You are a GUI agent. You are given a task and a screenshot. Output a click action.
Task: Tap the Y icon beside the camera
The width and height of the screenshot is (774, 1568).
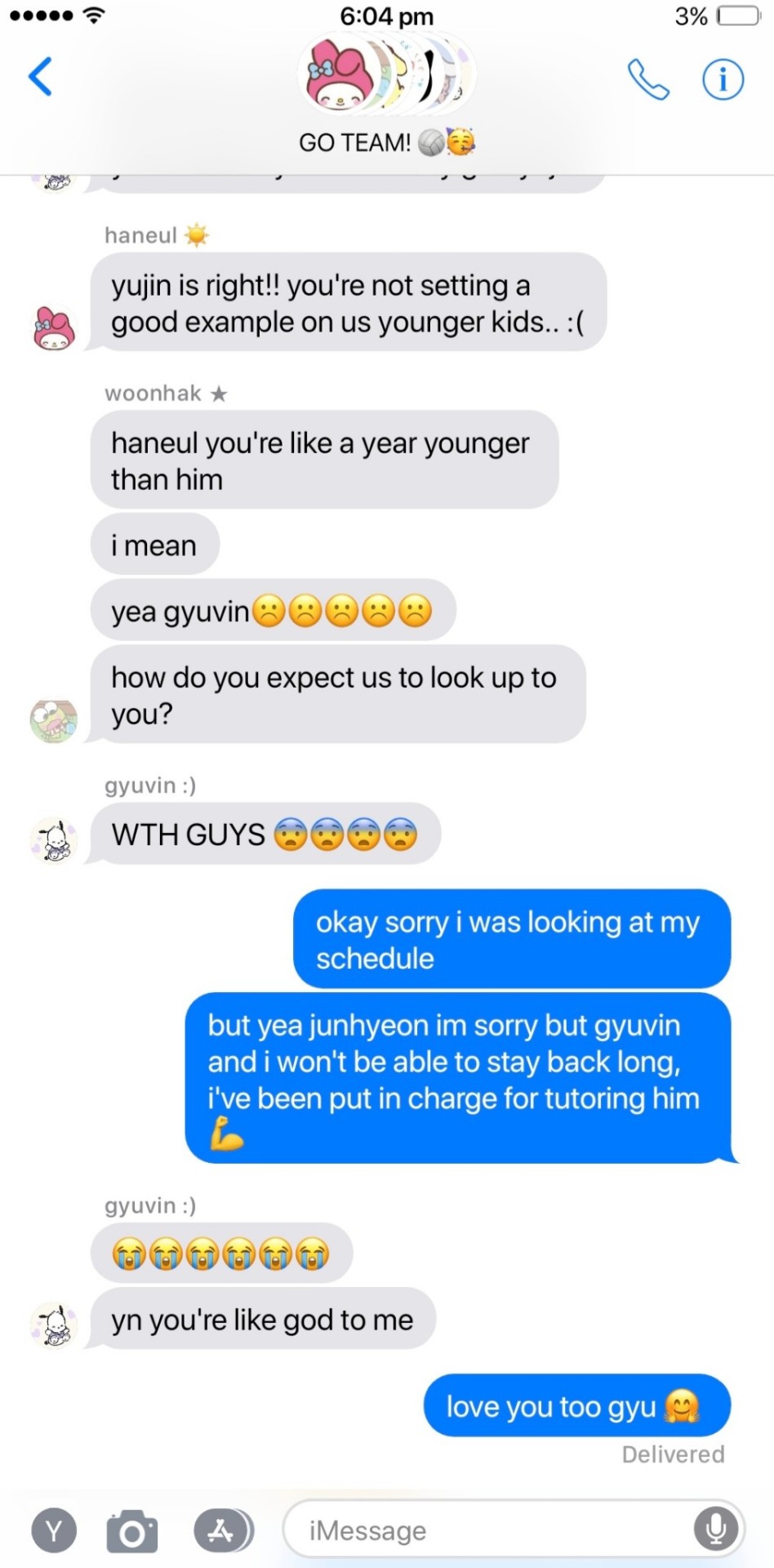(x=54, y=1530)
